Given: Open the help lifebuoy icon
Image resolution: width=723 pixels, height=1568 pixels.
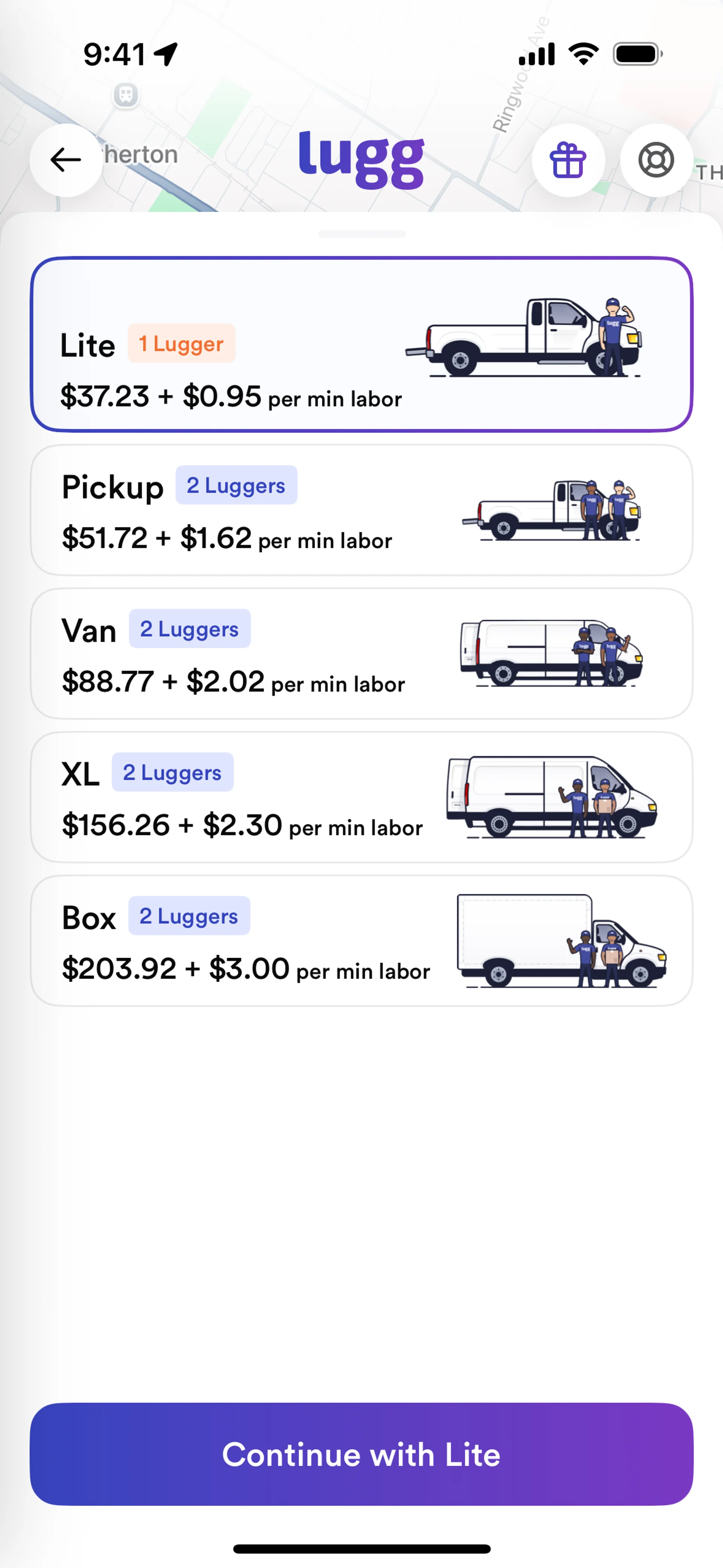Looking at the screenshot, I should [656, 160].
